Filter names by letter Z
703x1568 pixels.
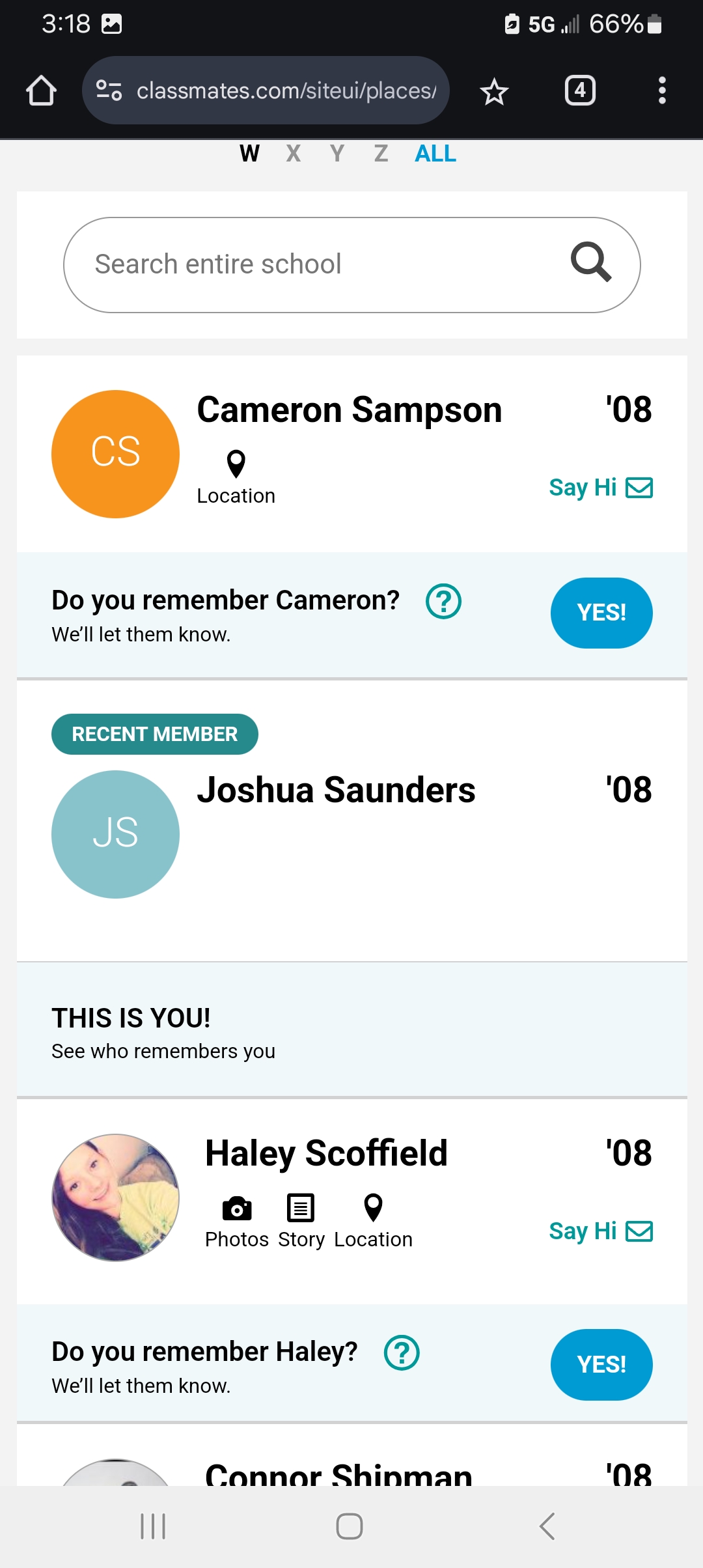[x=381, y=154]
